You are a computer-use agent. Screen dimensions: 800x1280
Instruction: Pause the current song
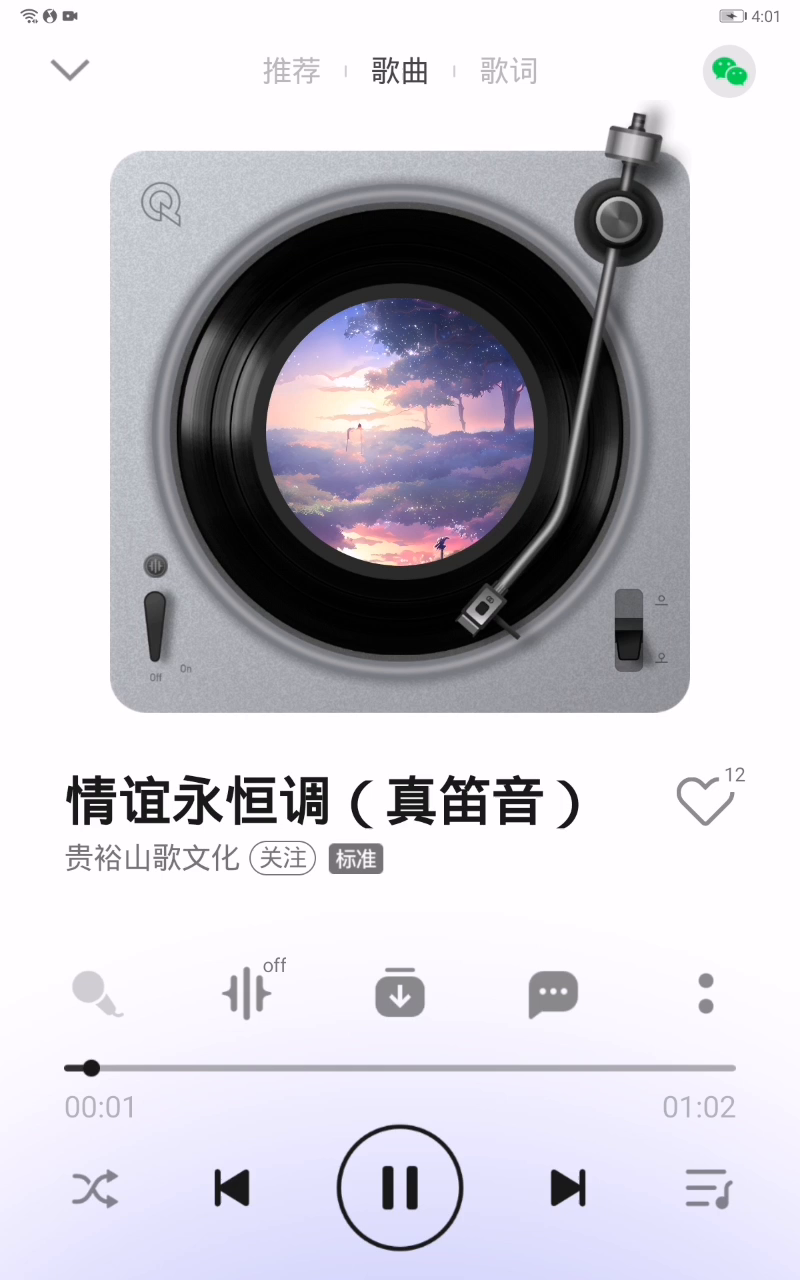pos(400,1188)
